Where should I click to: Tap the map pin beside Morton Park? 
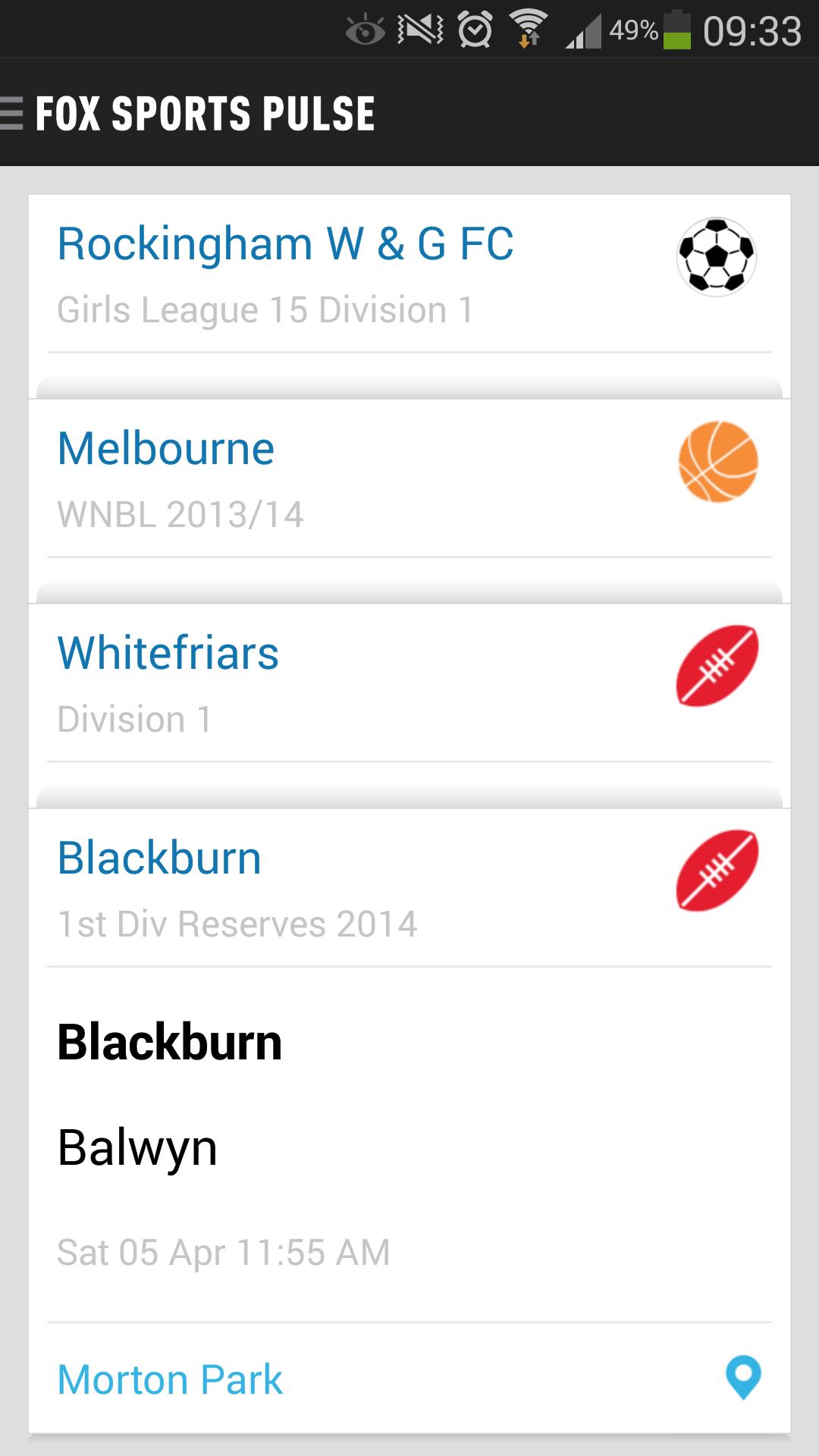coord(743,1376)
